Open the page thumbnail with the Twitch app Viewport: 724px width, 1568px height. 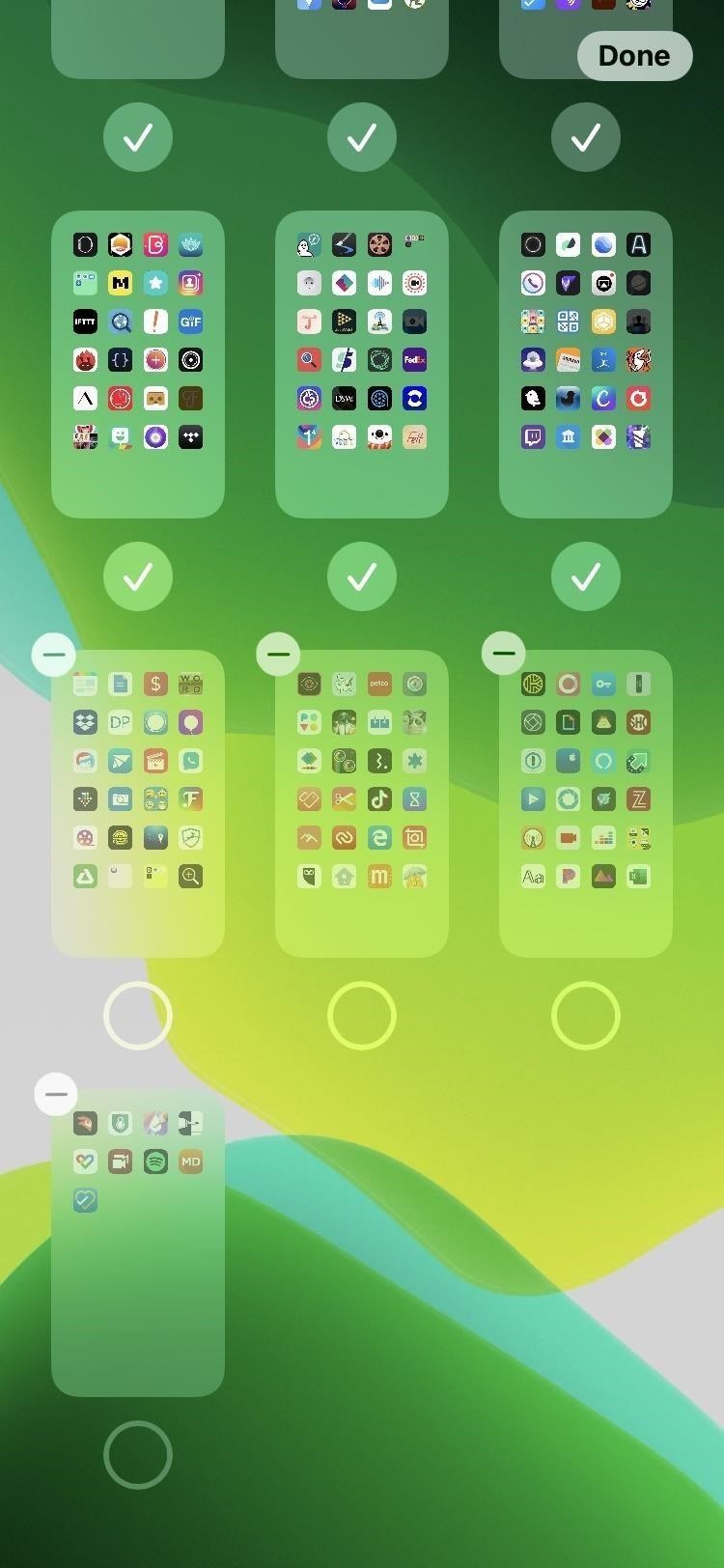(586, 364)
